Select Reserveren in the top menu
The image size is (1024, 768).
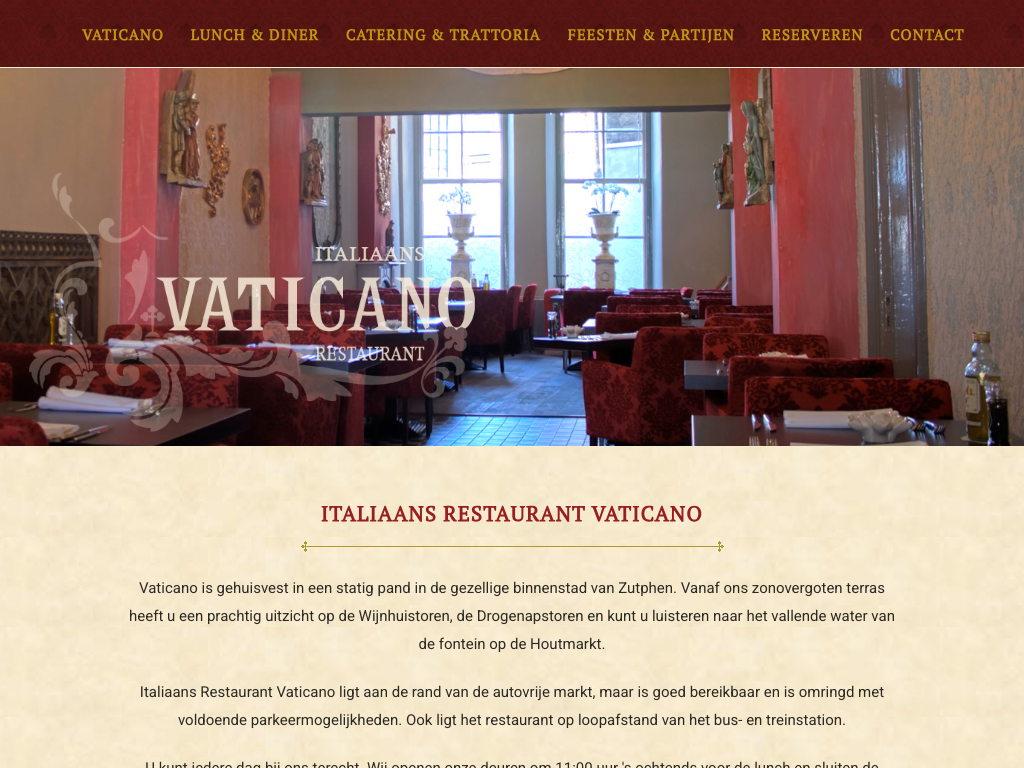point(811,35)
